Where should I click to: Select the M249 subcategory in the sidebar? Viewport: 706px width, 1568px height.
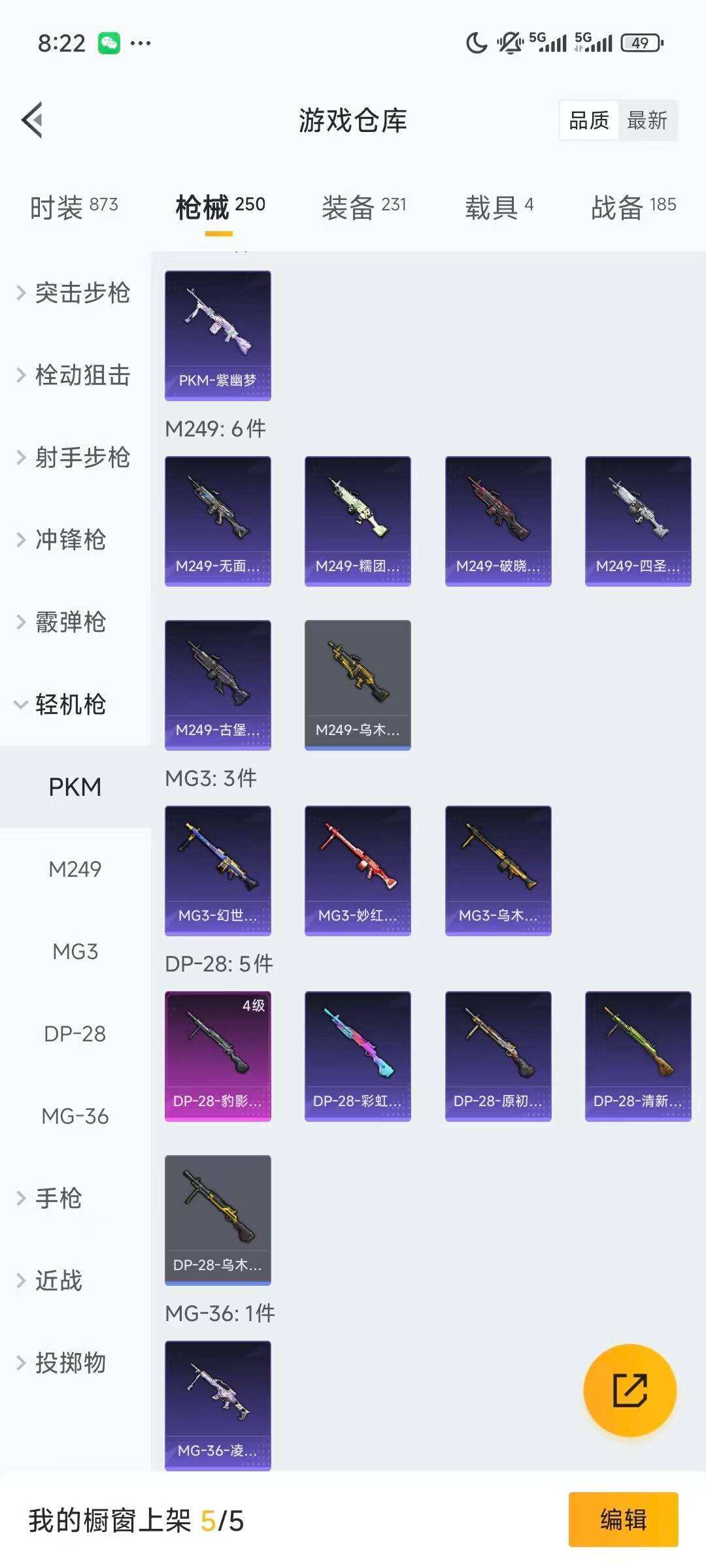(75, 869)
